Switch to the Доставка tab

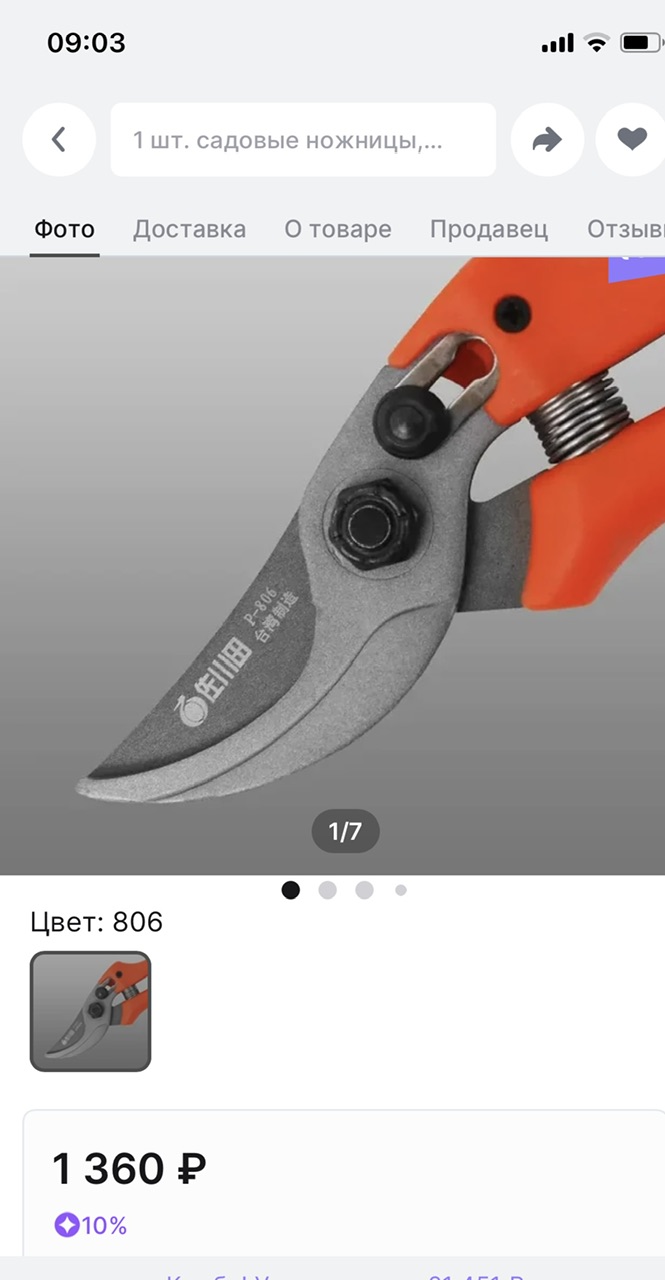(190, 229)
